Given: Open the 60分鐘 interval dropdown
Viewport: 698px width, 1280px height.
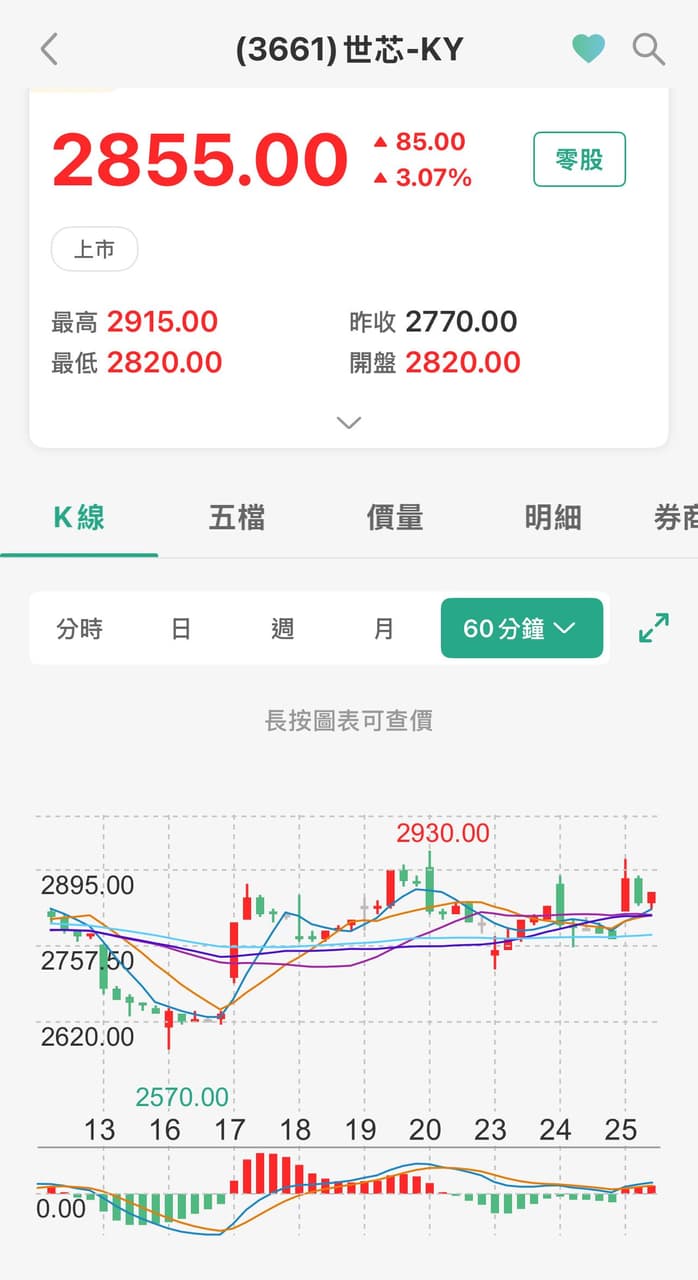Looking at the screenshot, I should pos(522,628).
